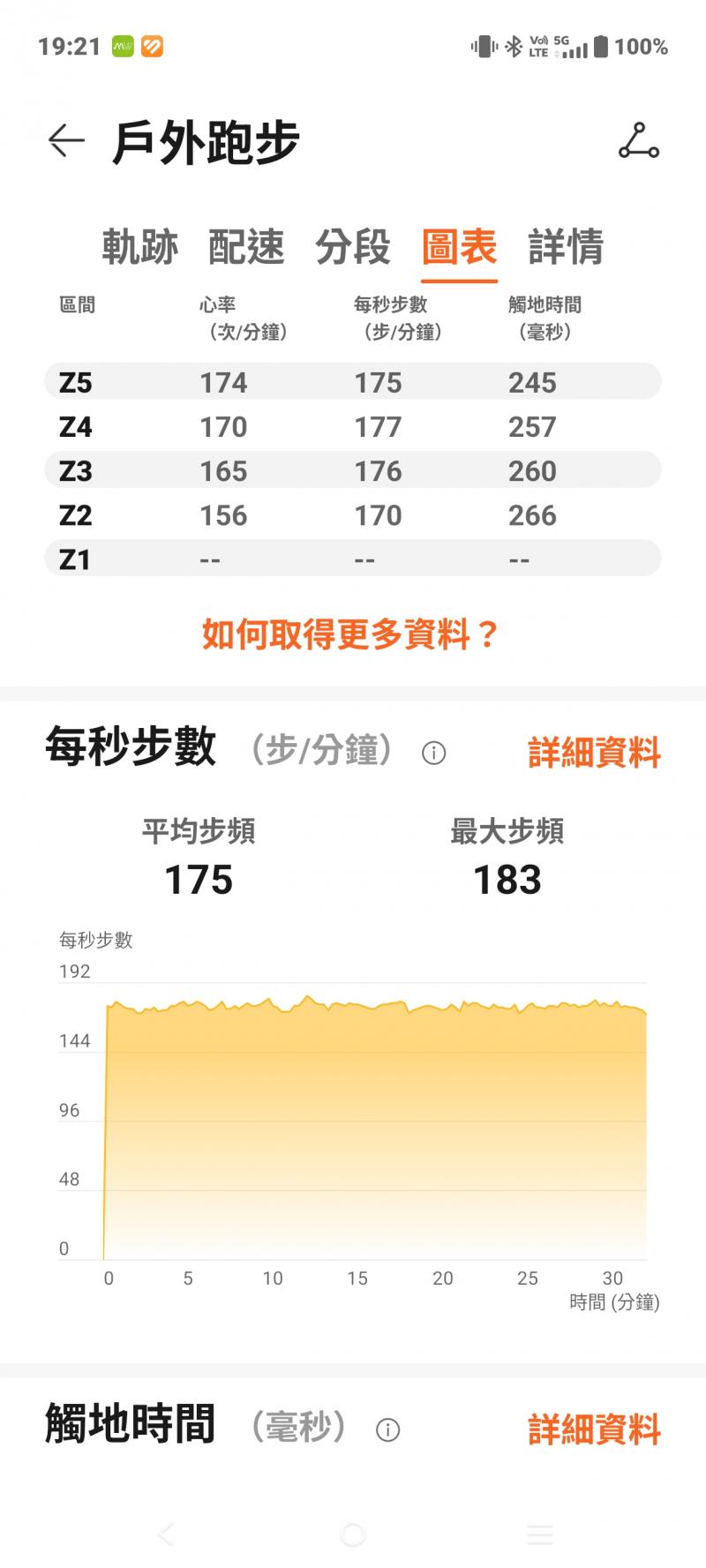Screen dimensions: 706x1568
Task: Select the 圖表 tab
Action: tap(459, 246)
